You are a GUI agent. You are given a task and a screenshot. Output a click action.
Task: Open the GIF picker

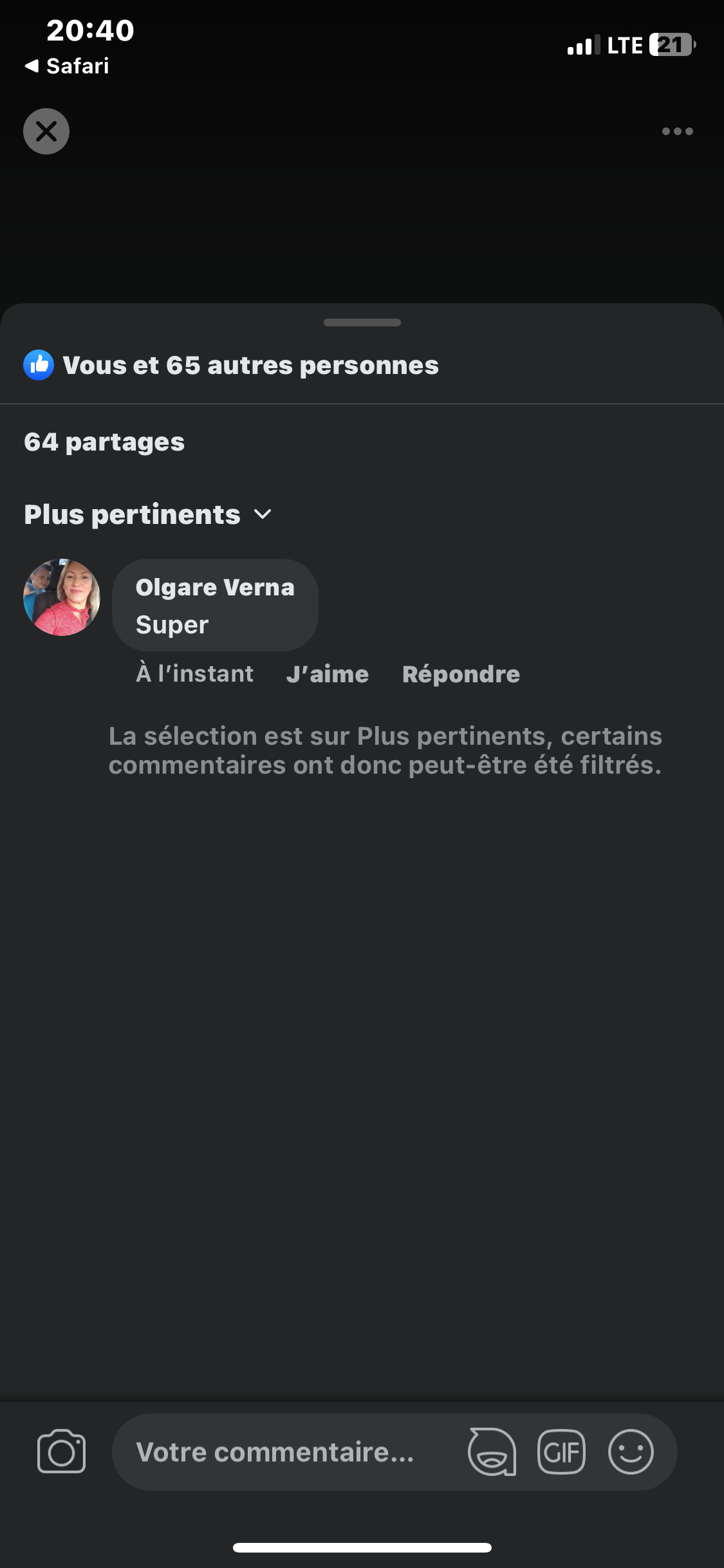pyautogui.click(x=561, y=1452)
